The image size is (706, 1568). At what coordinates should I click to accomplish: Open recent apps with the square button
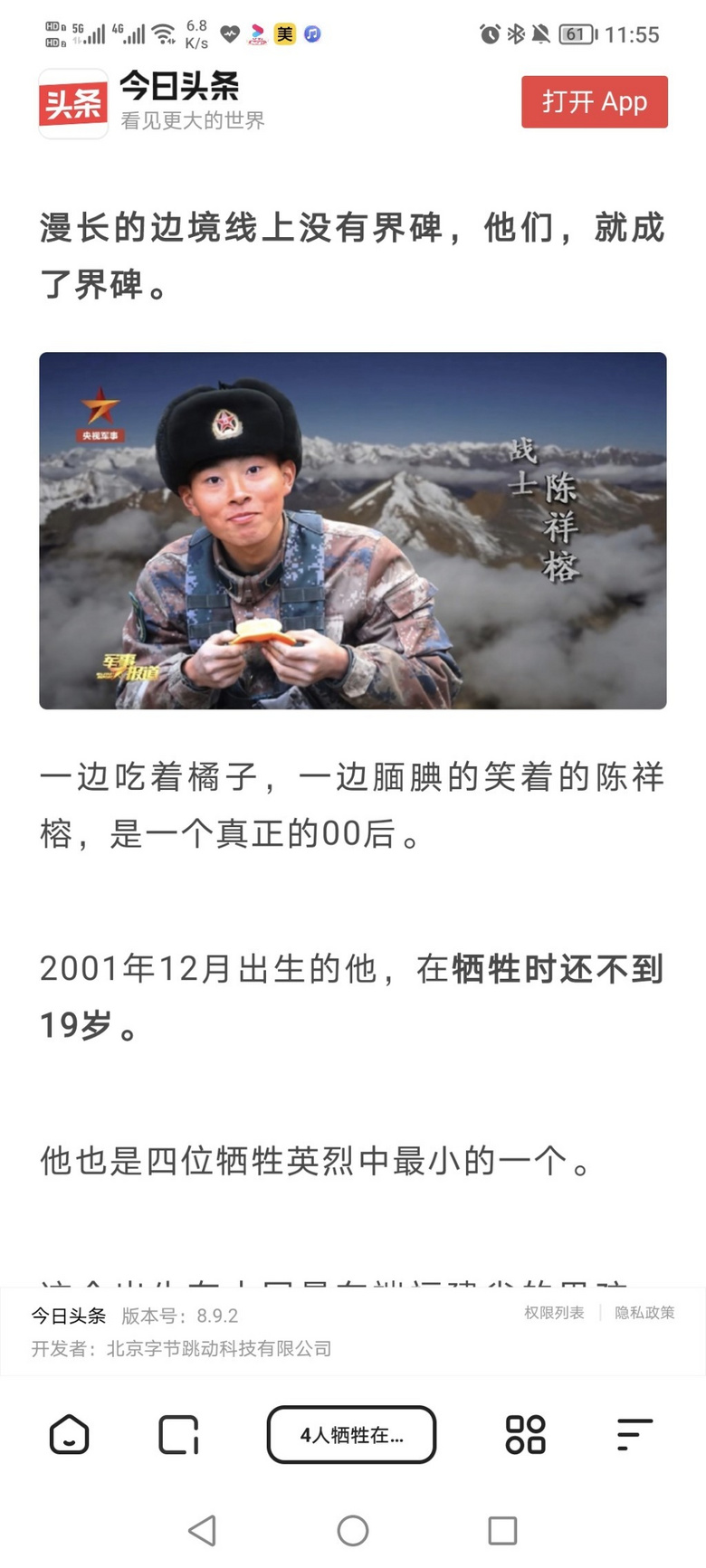pos(502,1530)
